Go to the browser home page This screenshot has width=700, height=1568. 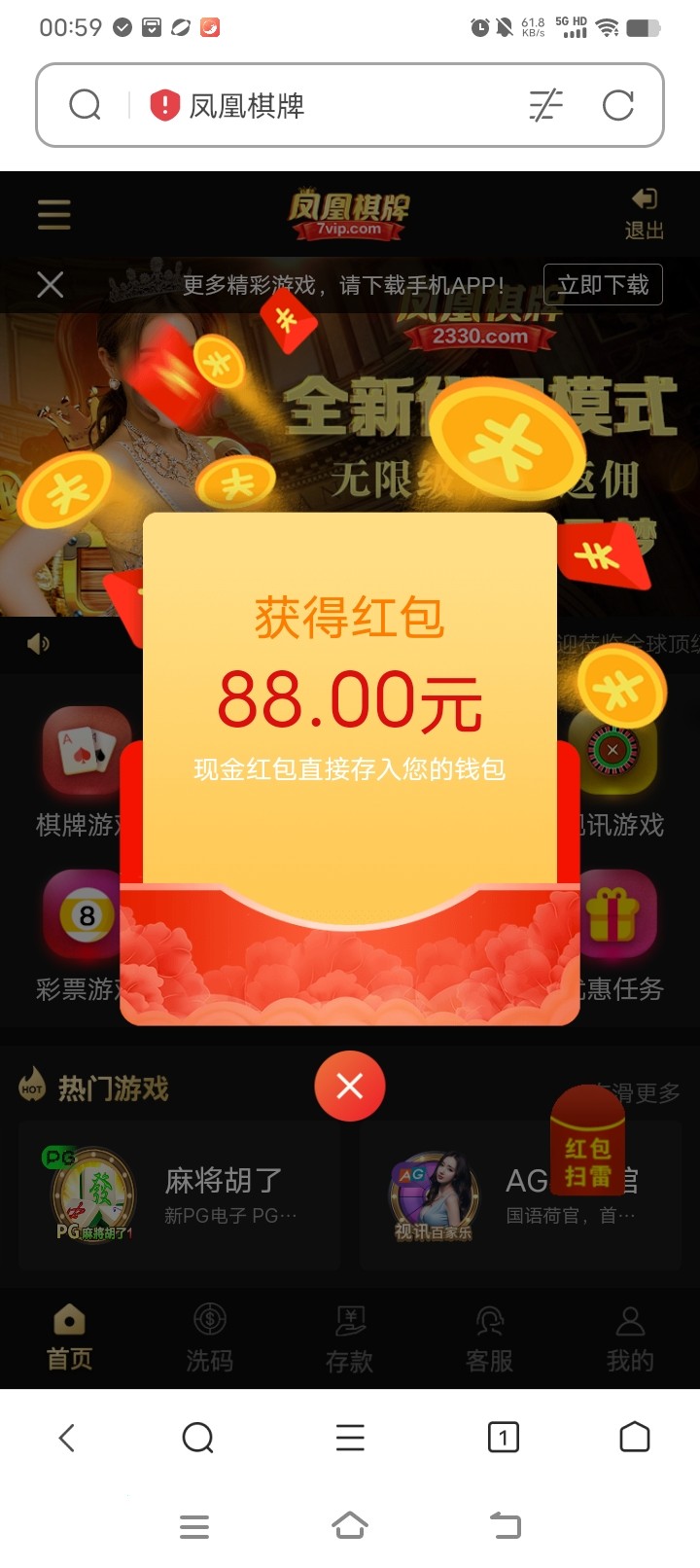click(634, 1438)
